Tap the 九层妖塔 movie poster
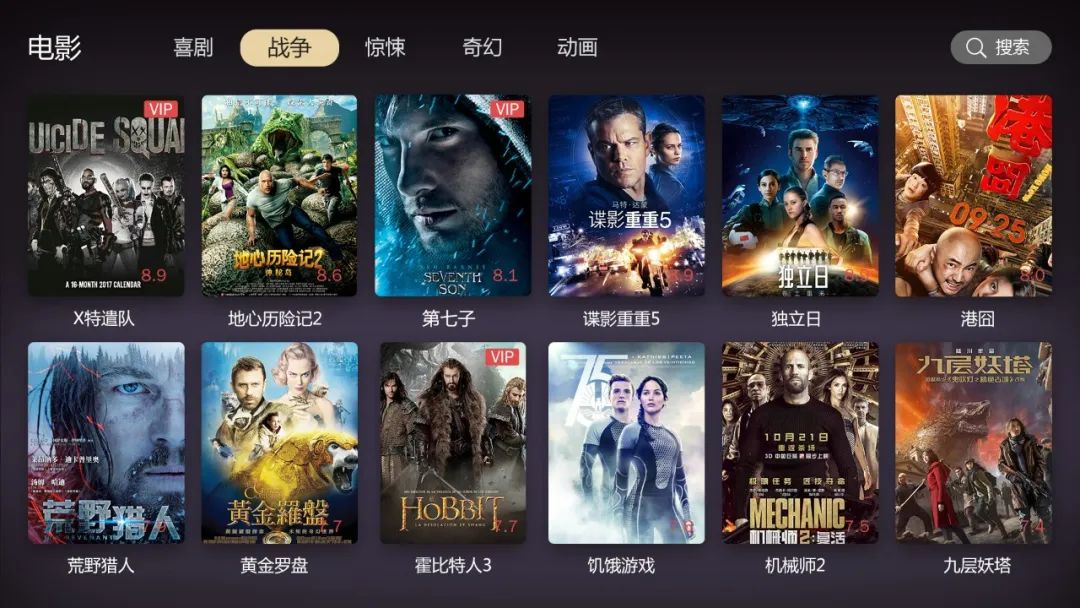The image size is (1080, 608). (x=973, y=443)
